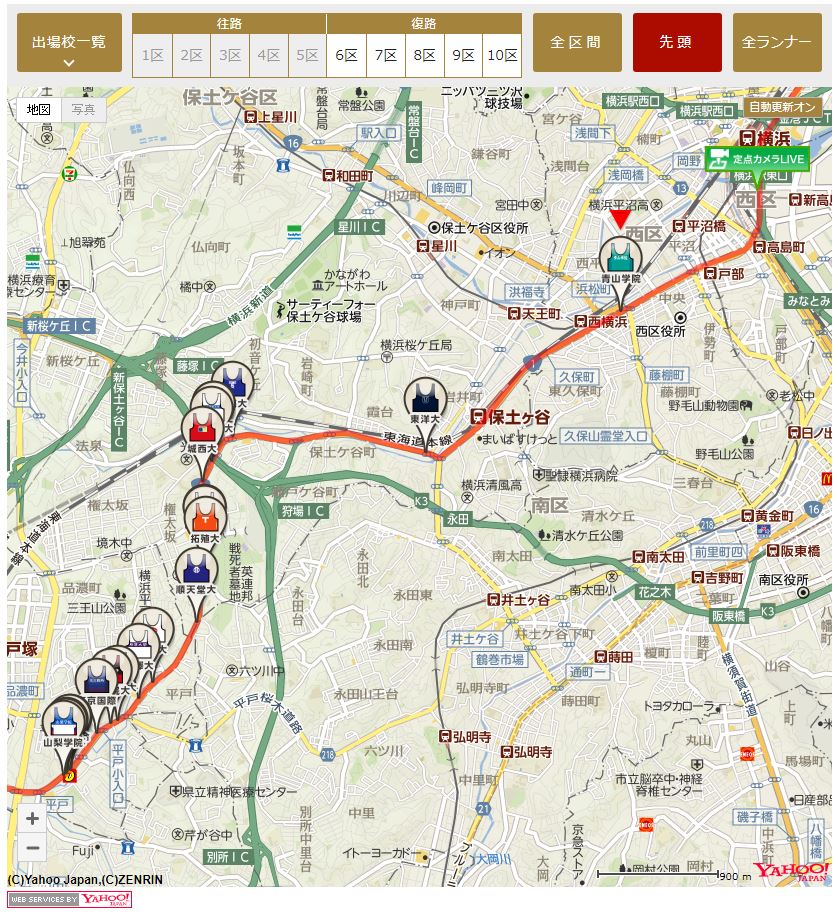838x912 pixels.
Task: Zoom in the map with plus button
Action: click(32, 818)
